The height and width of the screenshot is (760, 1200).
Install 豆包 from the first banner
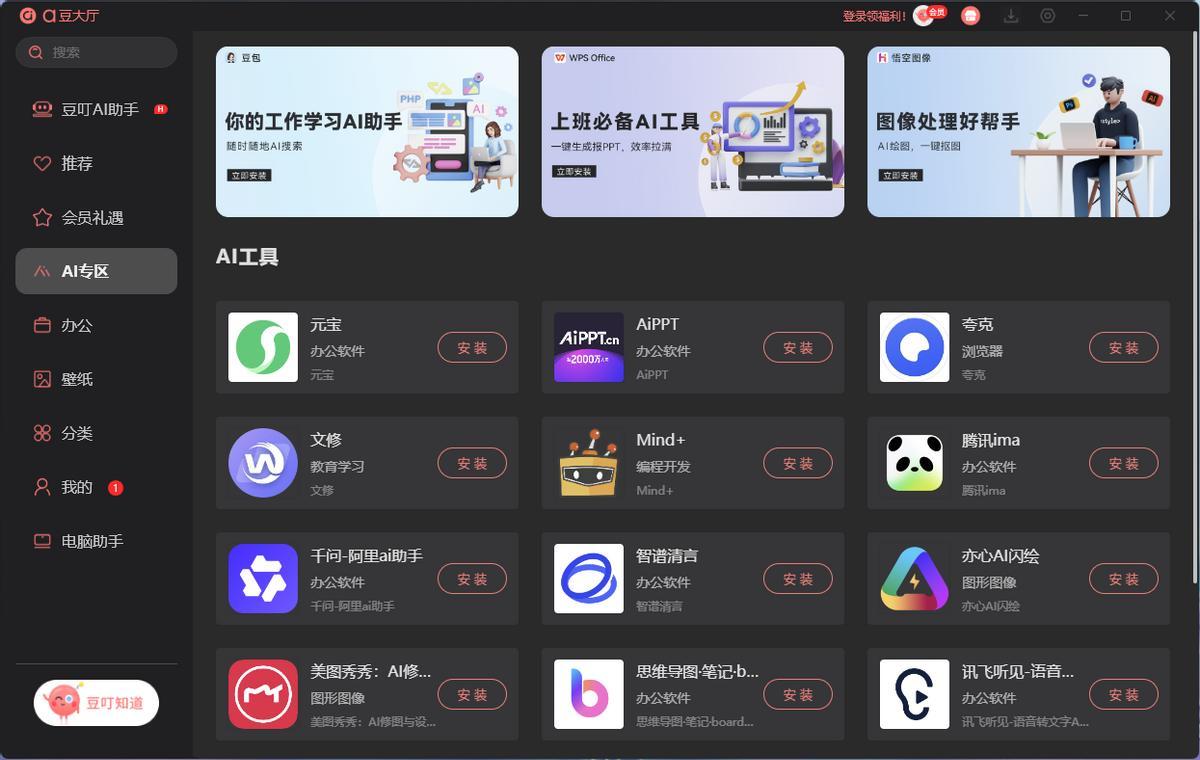coord(249,175)
